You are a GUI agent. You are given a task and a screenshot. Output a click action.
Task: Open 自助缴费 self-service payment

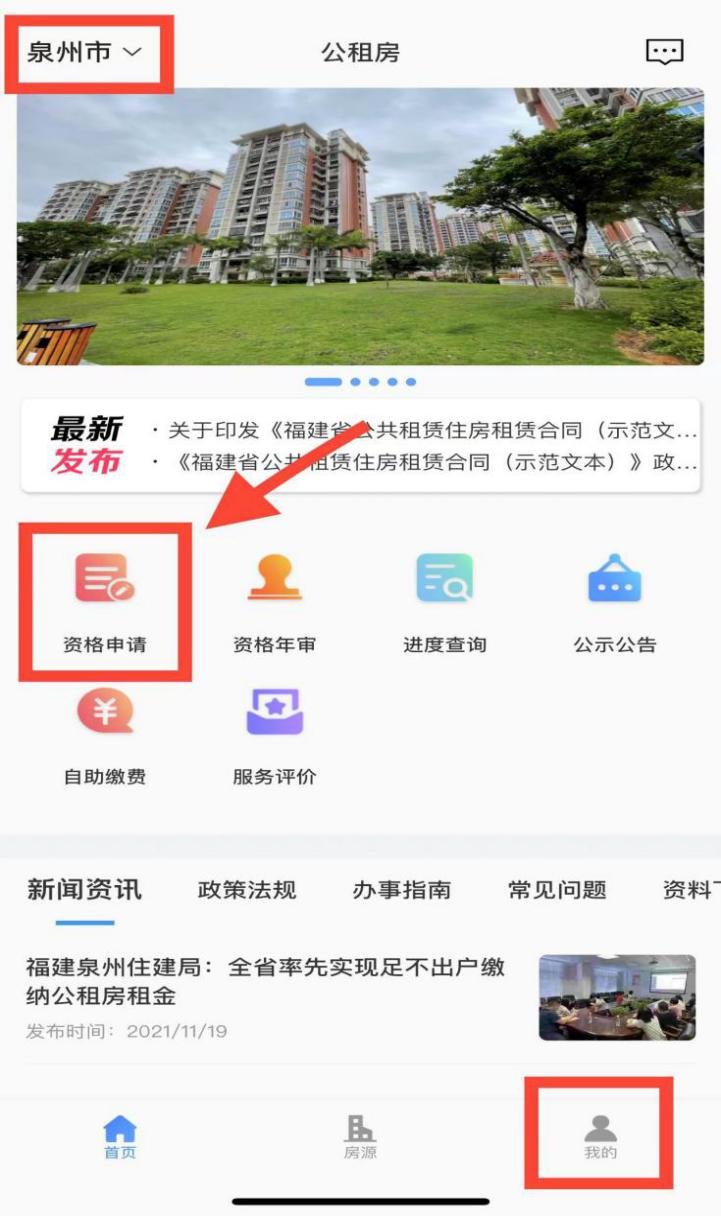point(105,732)
